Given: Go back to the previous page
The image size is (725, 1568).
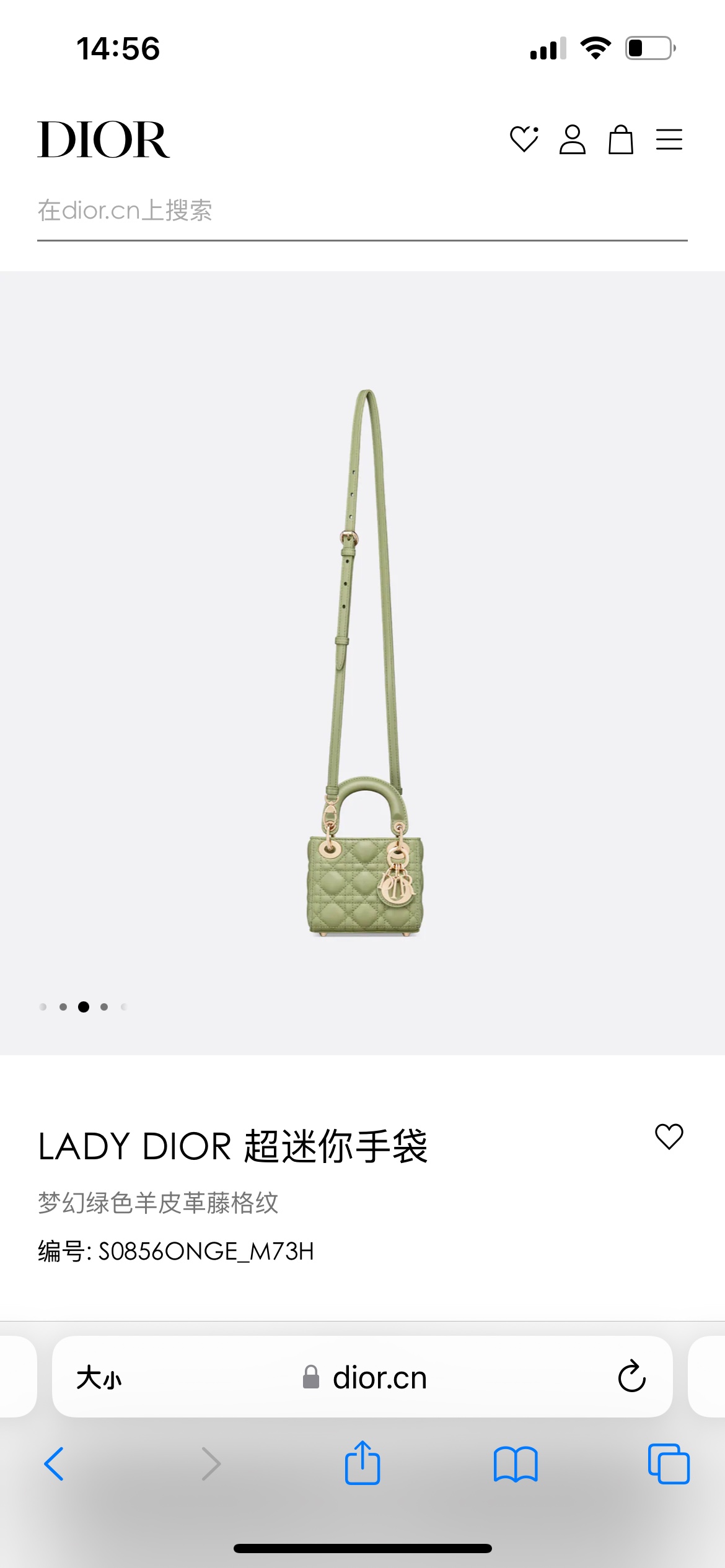Looking at the screenshot, I should tap(54, 1464).
